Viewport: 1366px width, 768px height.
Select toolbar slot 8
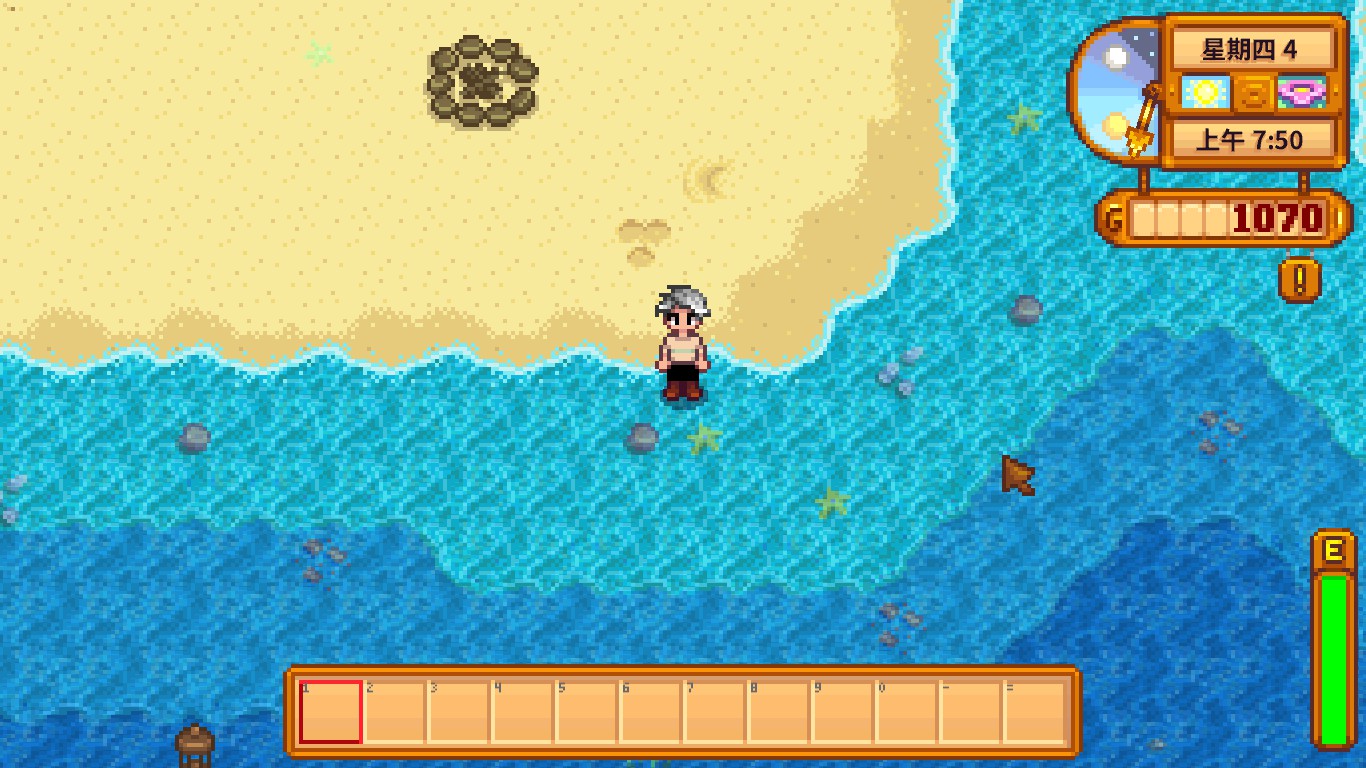click(x=778, y=712)
